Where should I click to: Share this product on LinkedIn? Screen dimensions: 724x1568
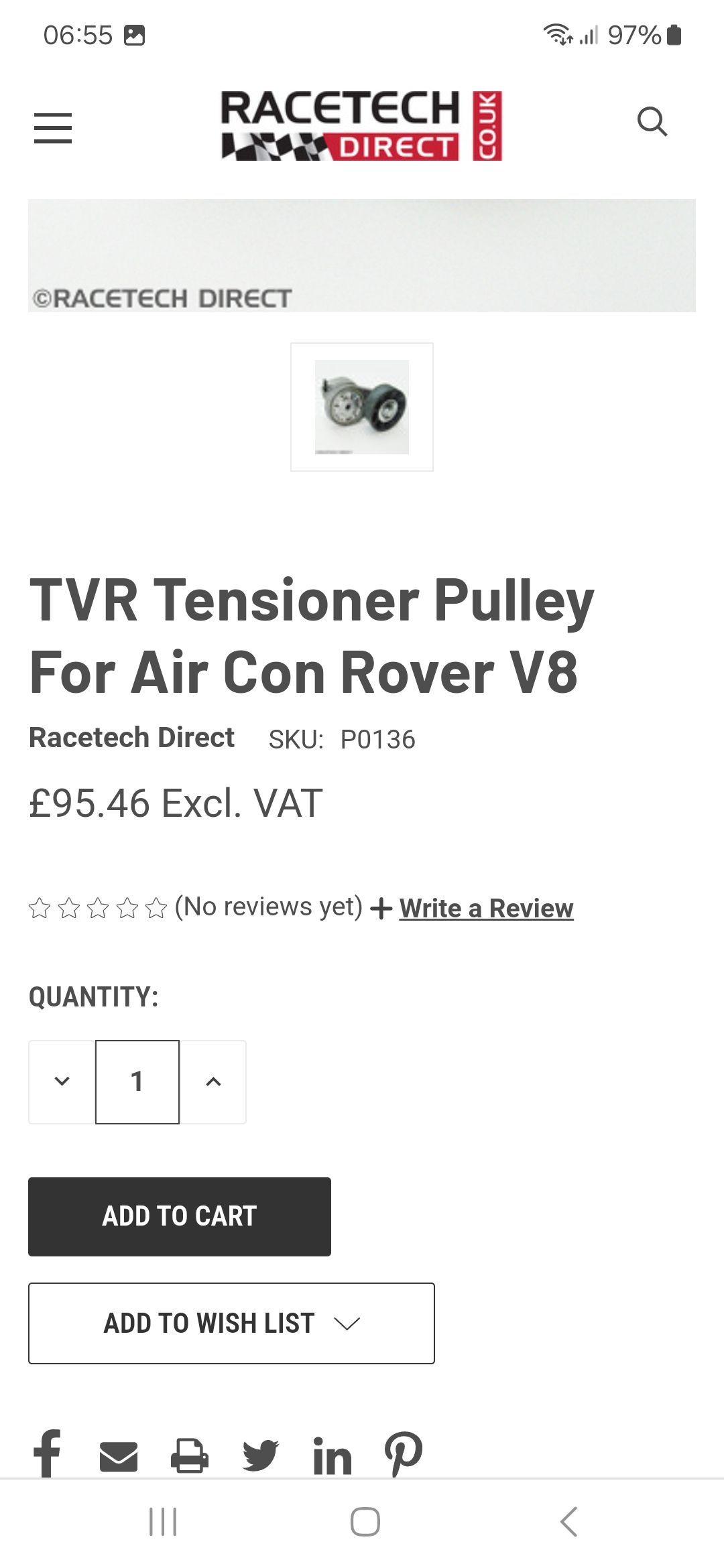[333, 1455]
